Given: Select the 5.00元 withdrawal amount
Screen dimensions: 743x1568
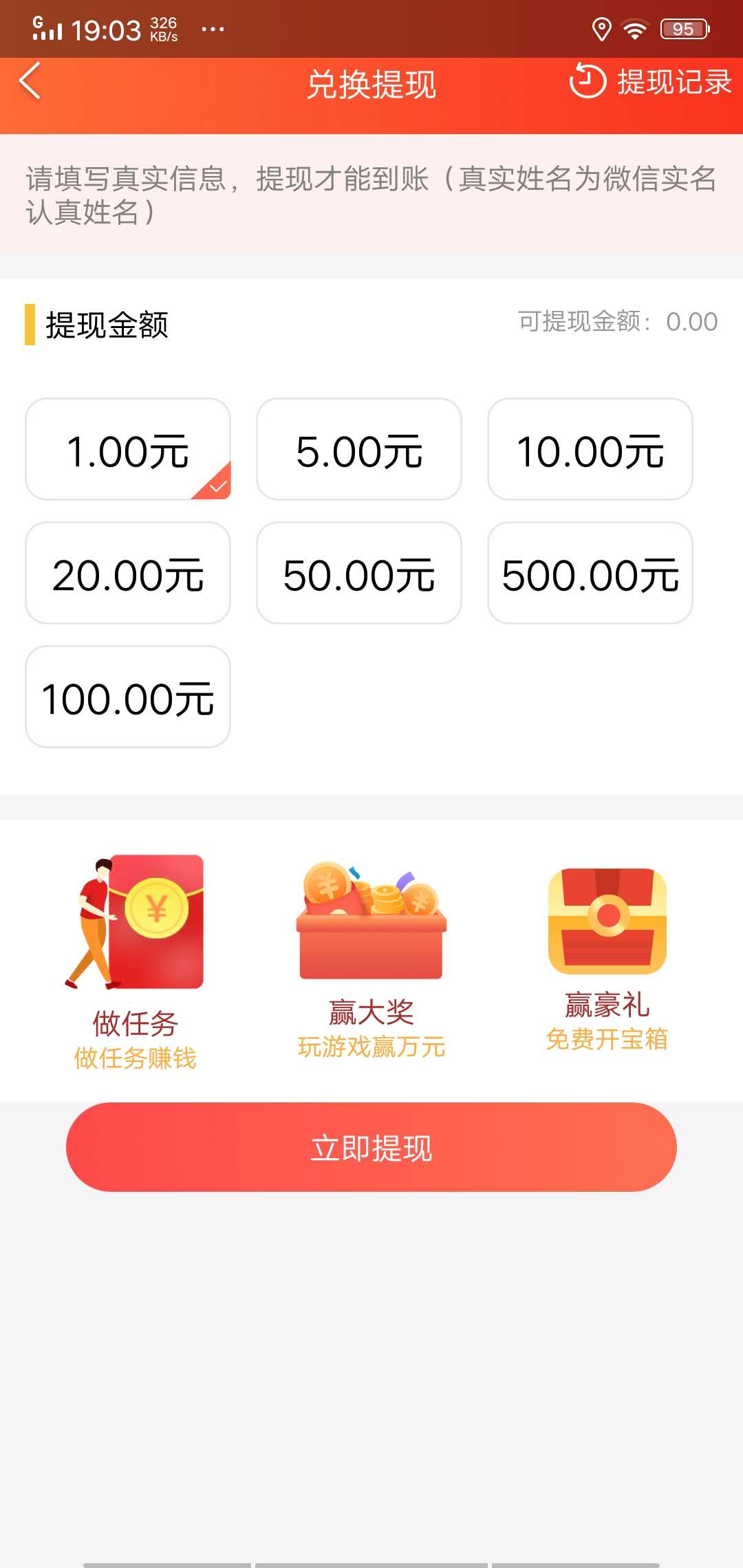Looking at the screenshot, I should click(359, 450).
